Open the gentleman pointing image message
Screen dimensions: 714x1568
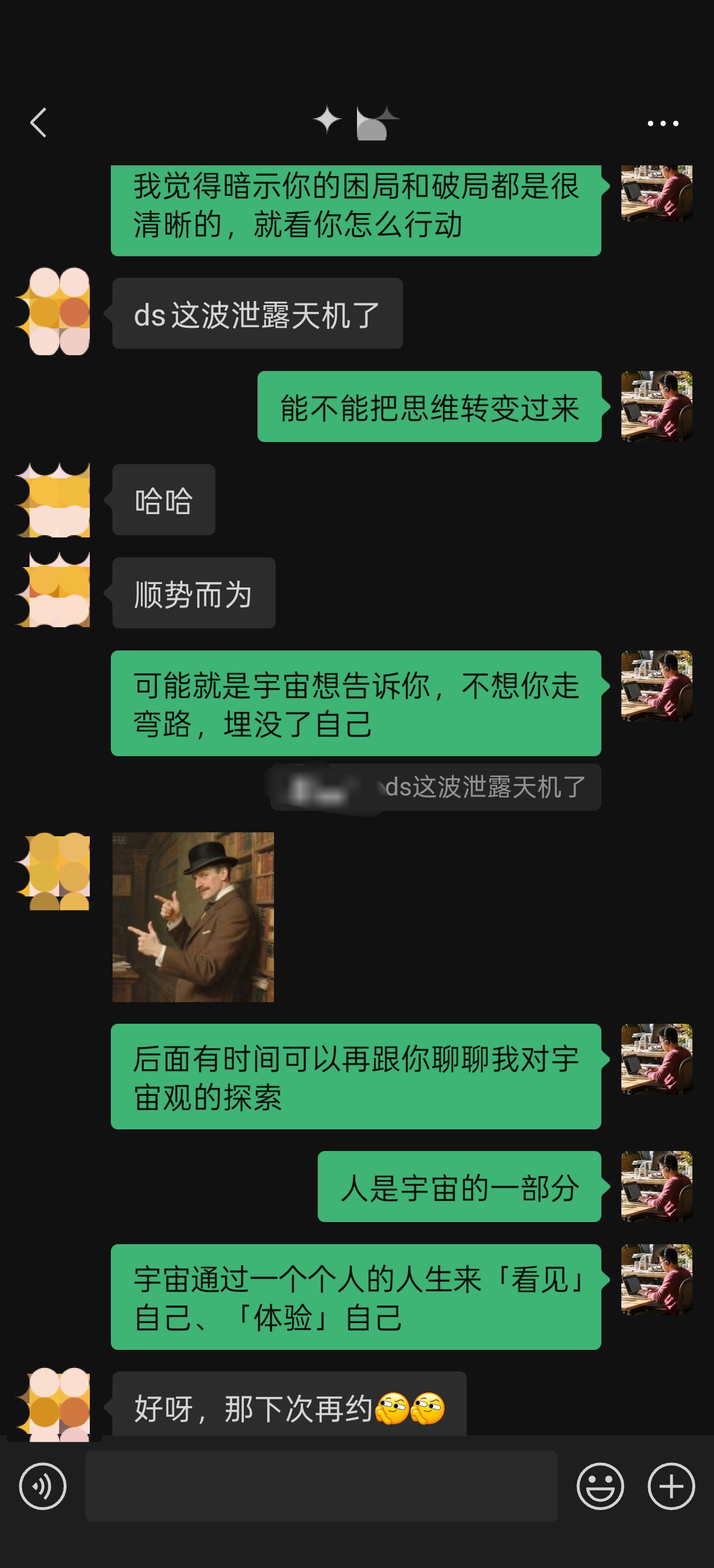pos(193,917)
